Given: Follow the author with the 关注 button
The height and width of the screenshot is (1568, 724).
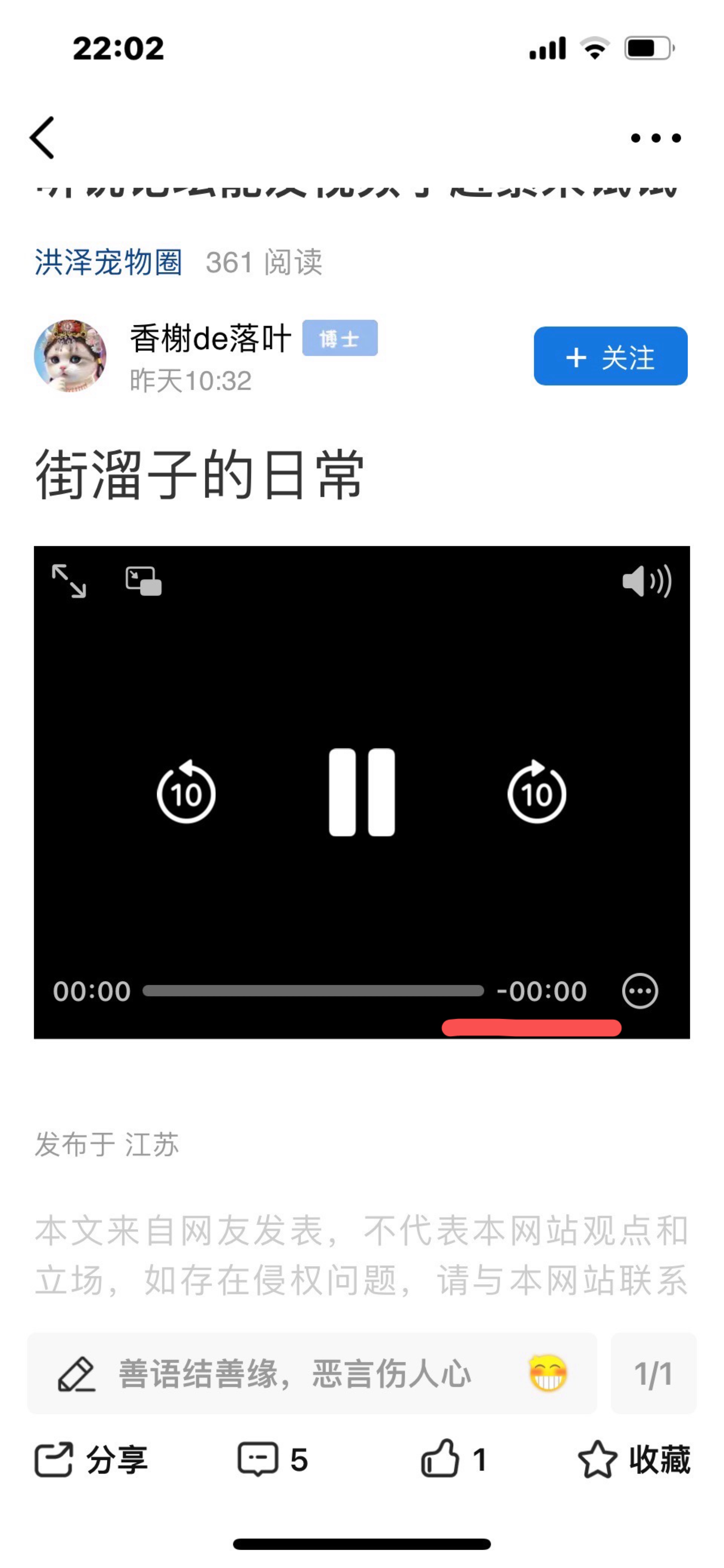Looking at the screenshot, I should point(611,356).
